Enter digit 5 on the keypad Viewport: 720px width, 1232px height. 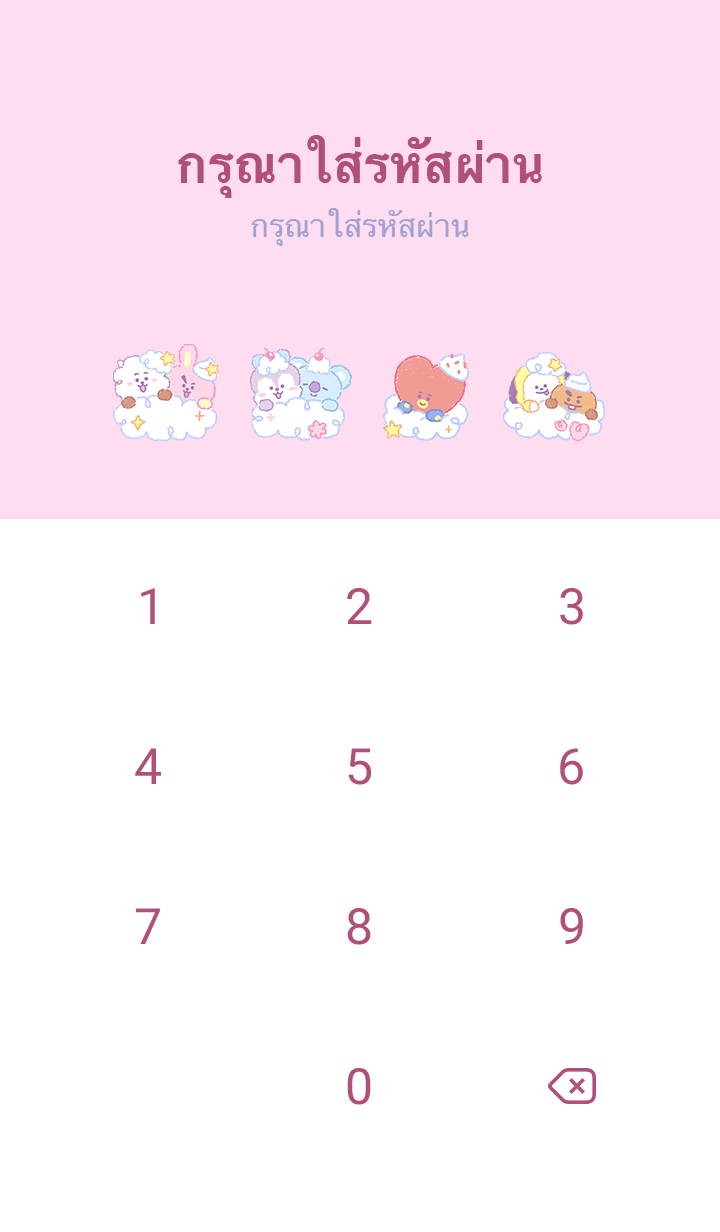(x=359, y=767)
